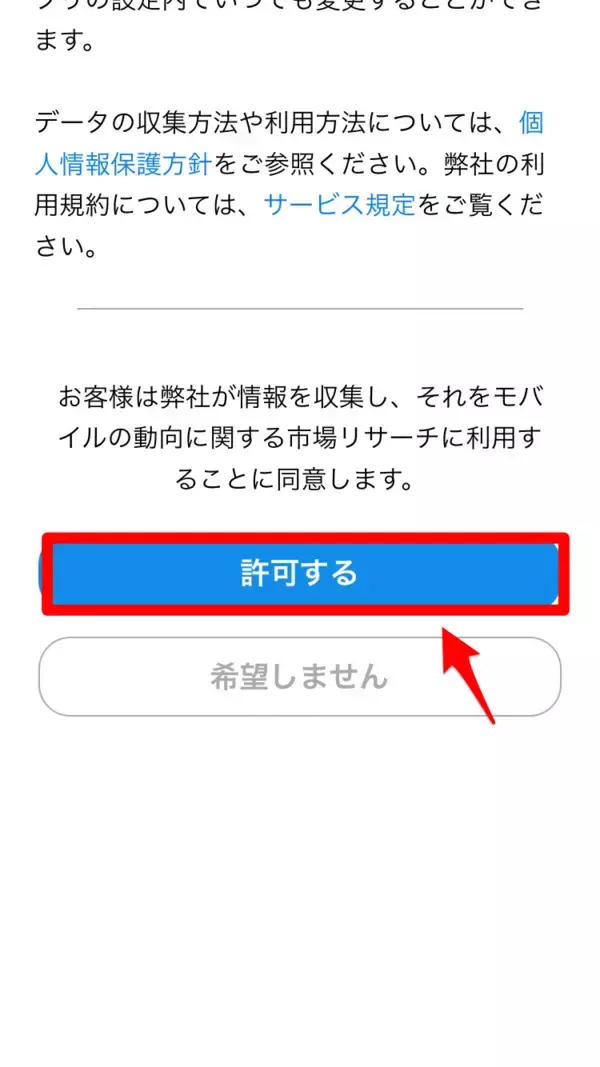
Task: Decline by tapping 希望しません
Action: pyautogui.click(x=300, y=677)
